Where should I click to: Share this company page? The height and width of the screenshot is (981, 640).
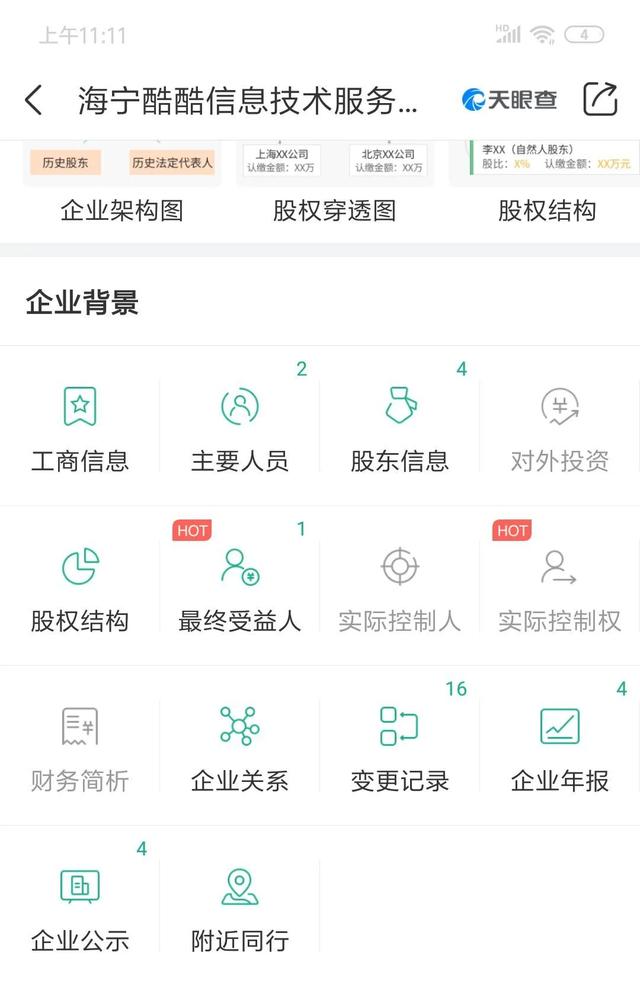tap(599, 99)
